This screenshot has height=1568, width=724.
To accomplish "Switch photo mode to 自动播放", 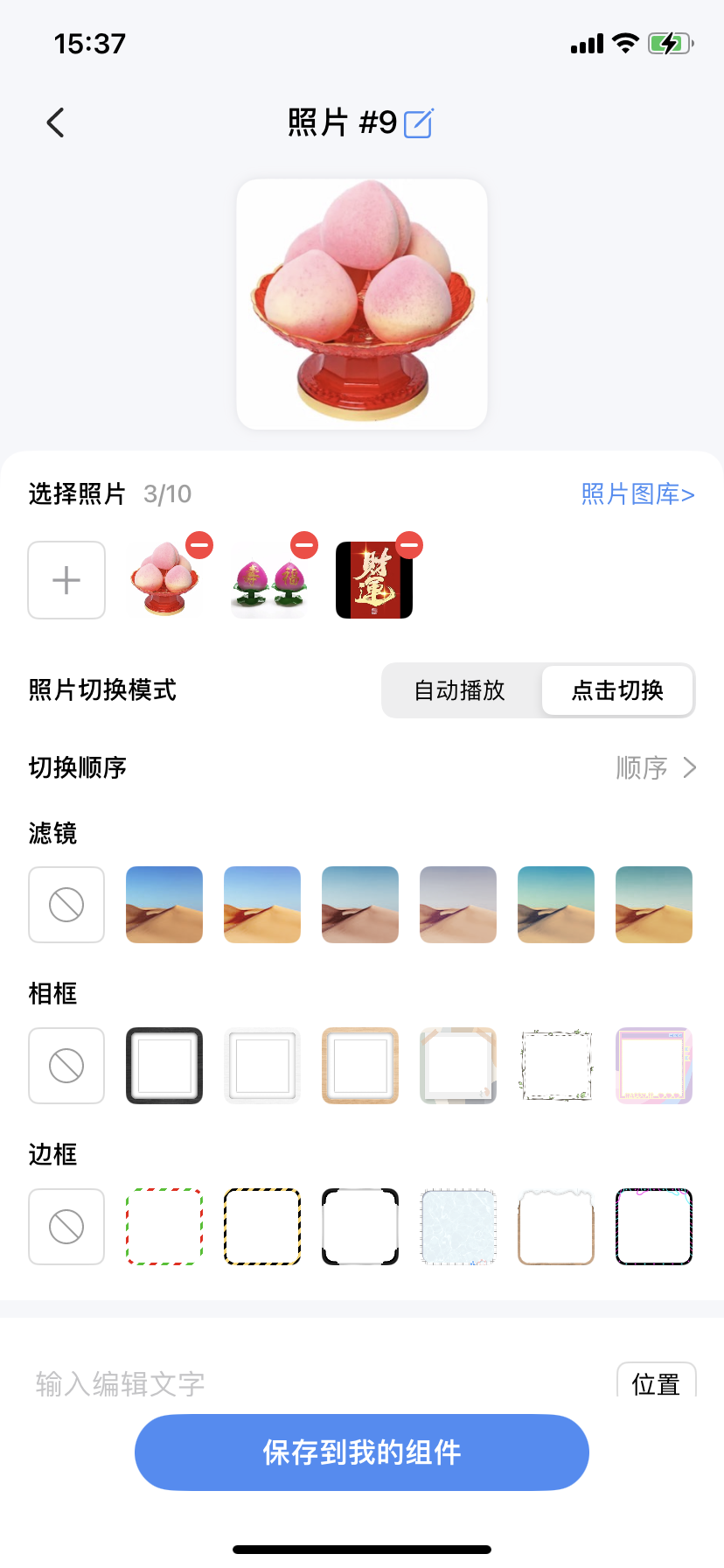I will [x=460, y=690].
